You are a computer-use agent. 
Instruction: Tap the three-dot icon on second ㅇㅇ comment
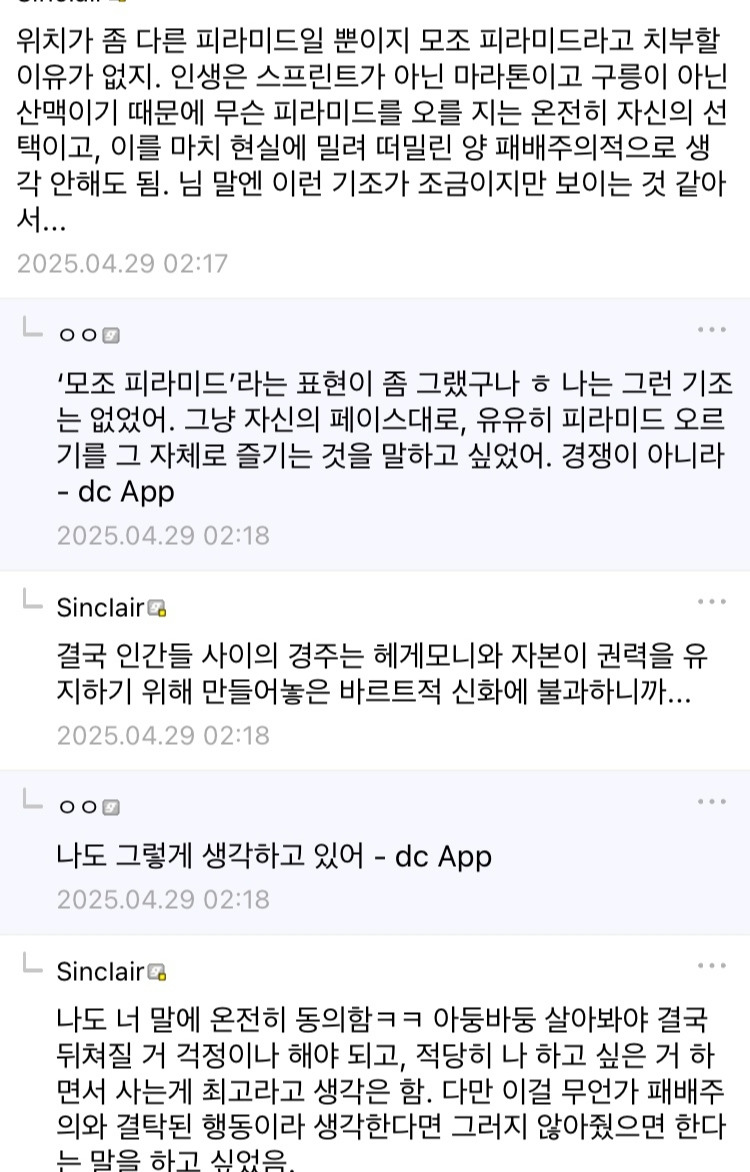pos(713,800)
